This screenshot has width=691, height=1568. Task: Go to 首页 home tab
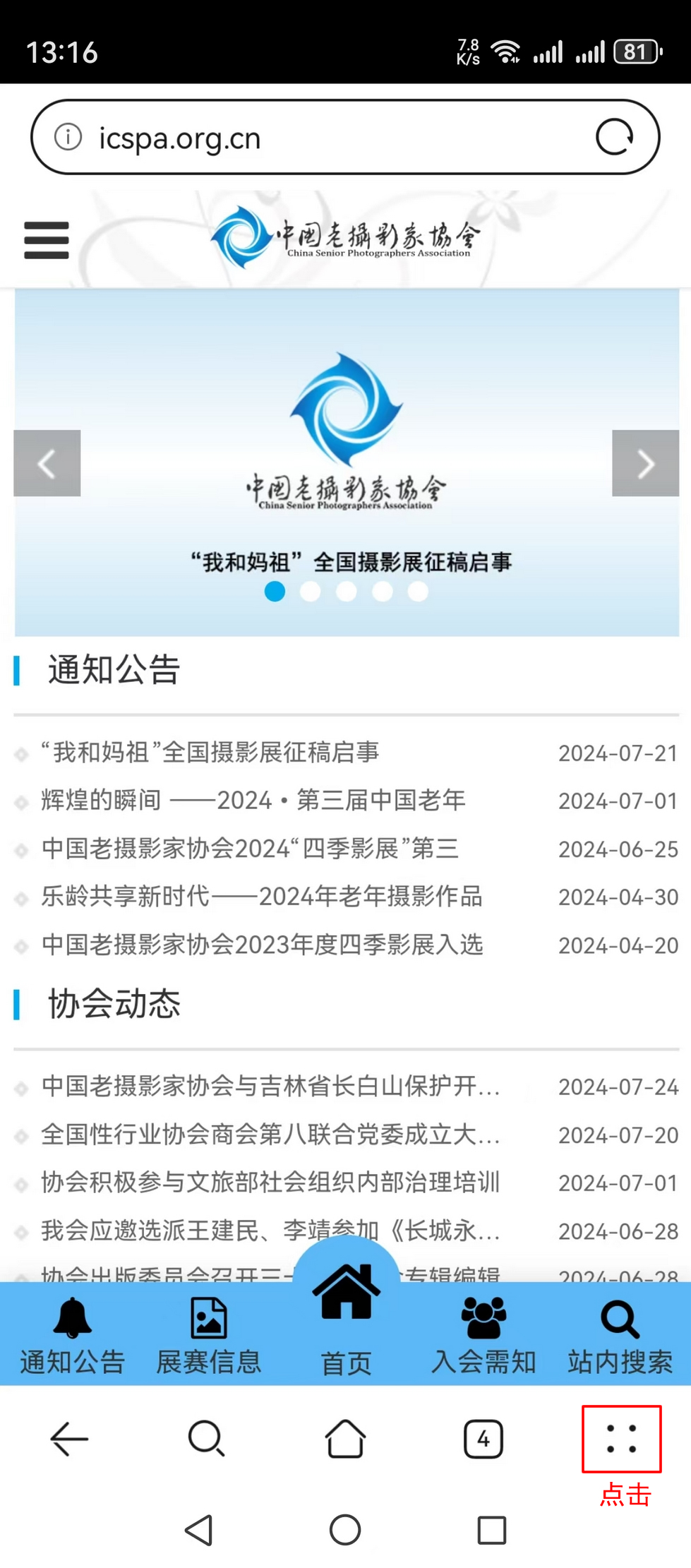click(346, 1327)
